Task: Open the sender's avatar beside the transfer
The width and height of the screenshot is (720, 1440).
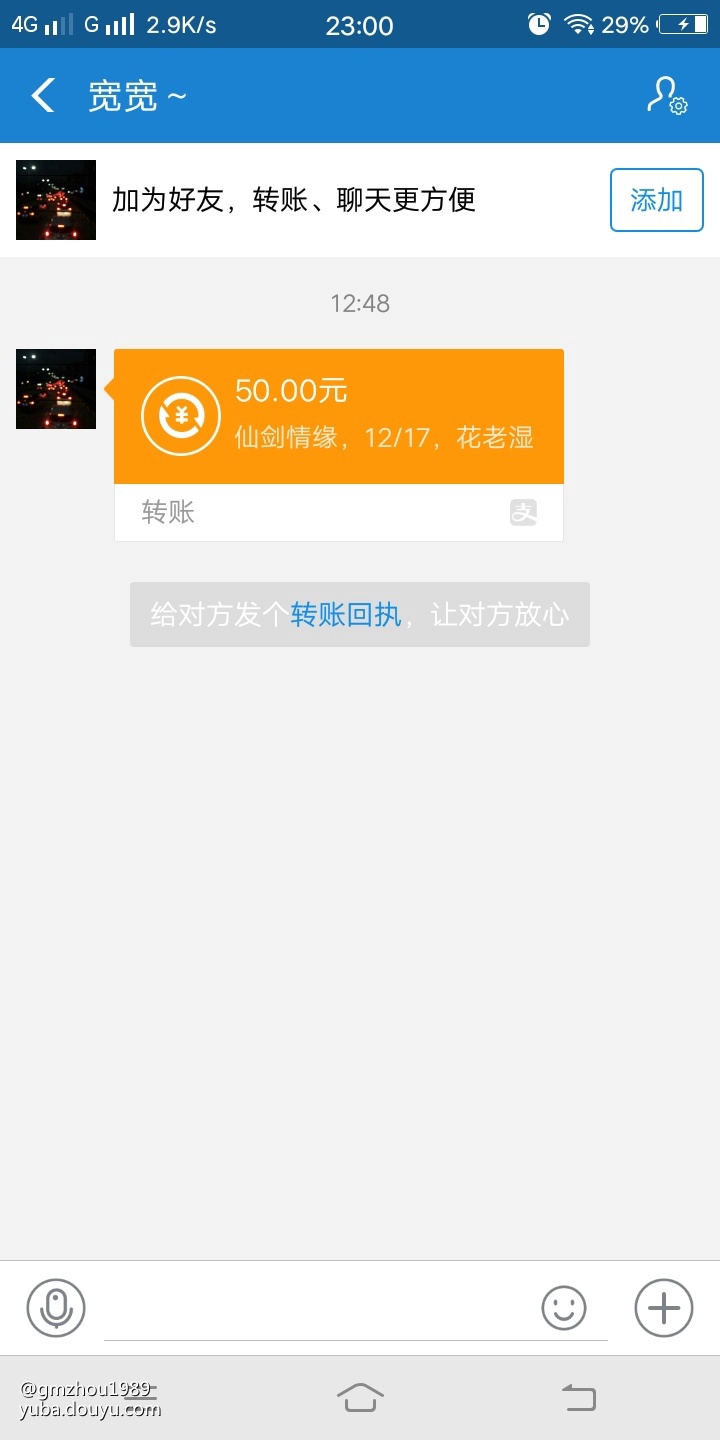Action: click(56, 389)
